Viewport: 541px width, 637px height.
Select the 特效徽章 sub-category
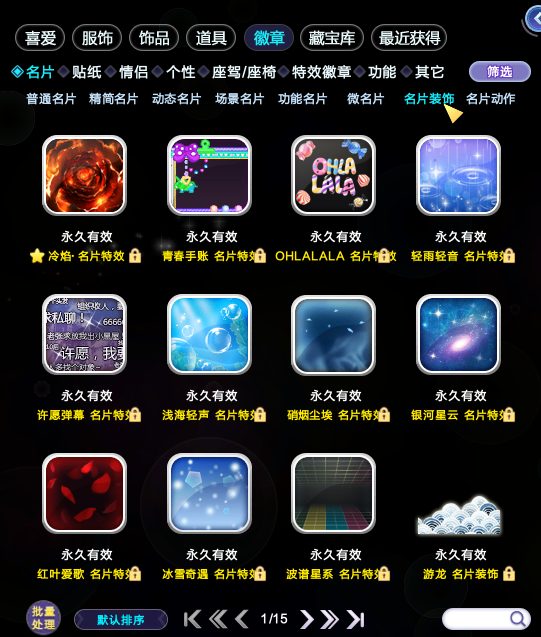pyautogui.click(x=321, y=72)
